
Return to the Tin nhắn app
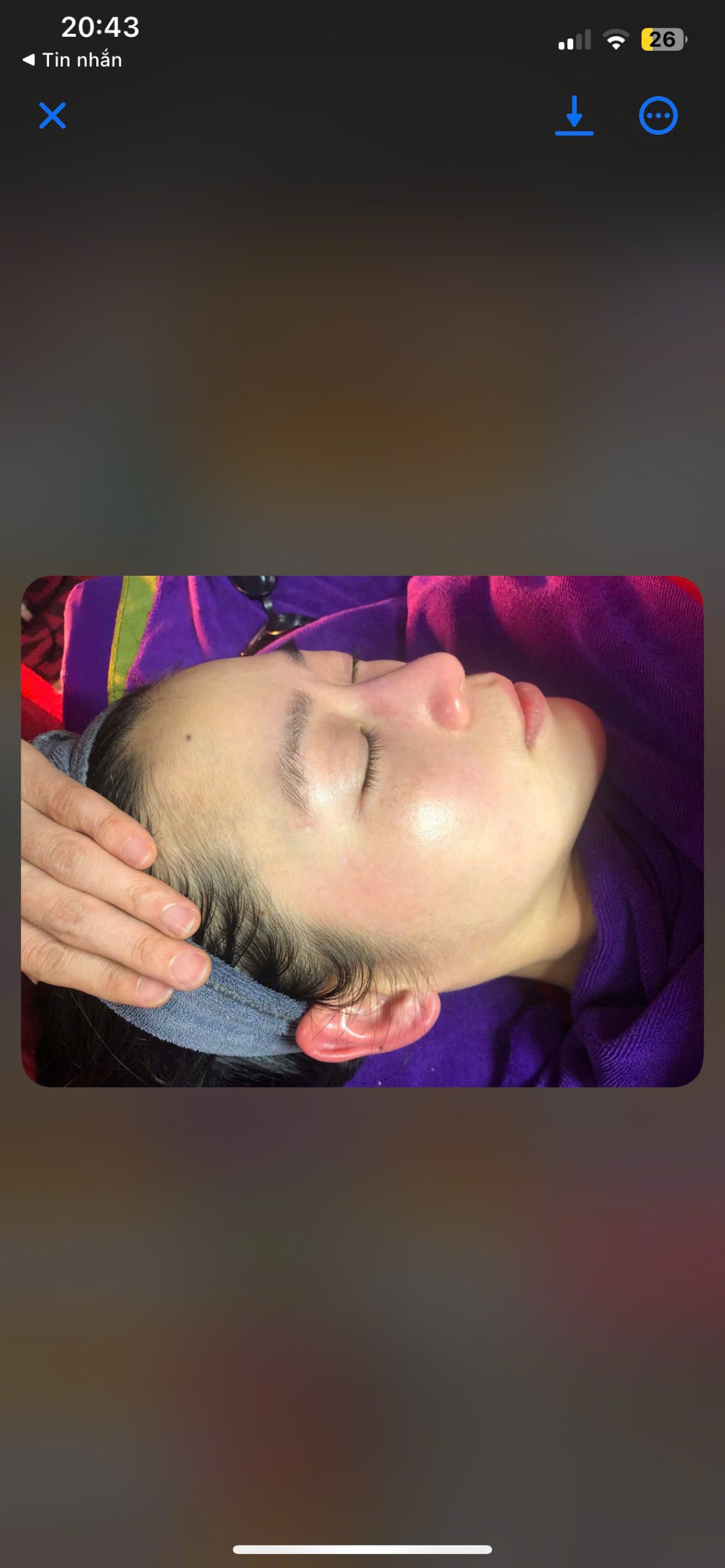pos(72,60)
